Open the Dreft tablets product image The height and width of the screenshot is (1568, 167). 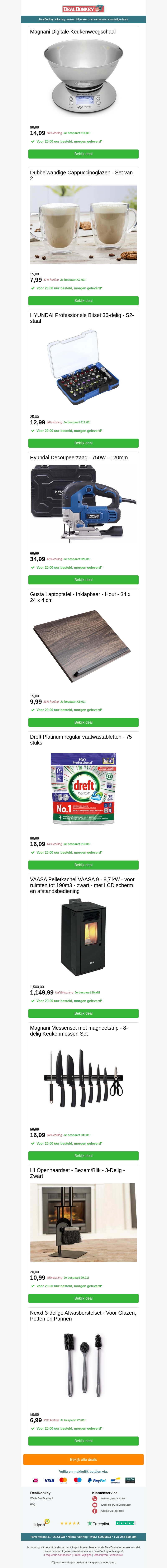pyautogui.click(x=83, y=789)
